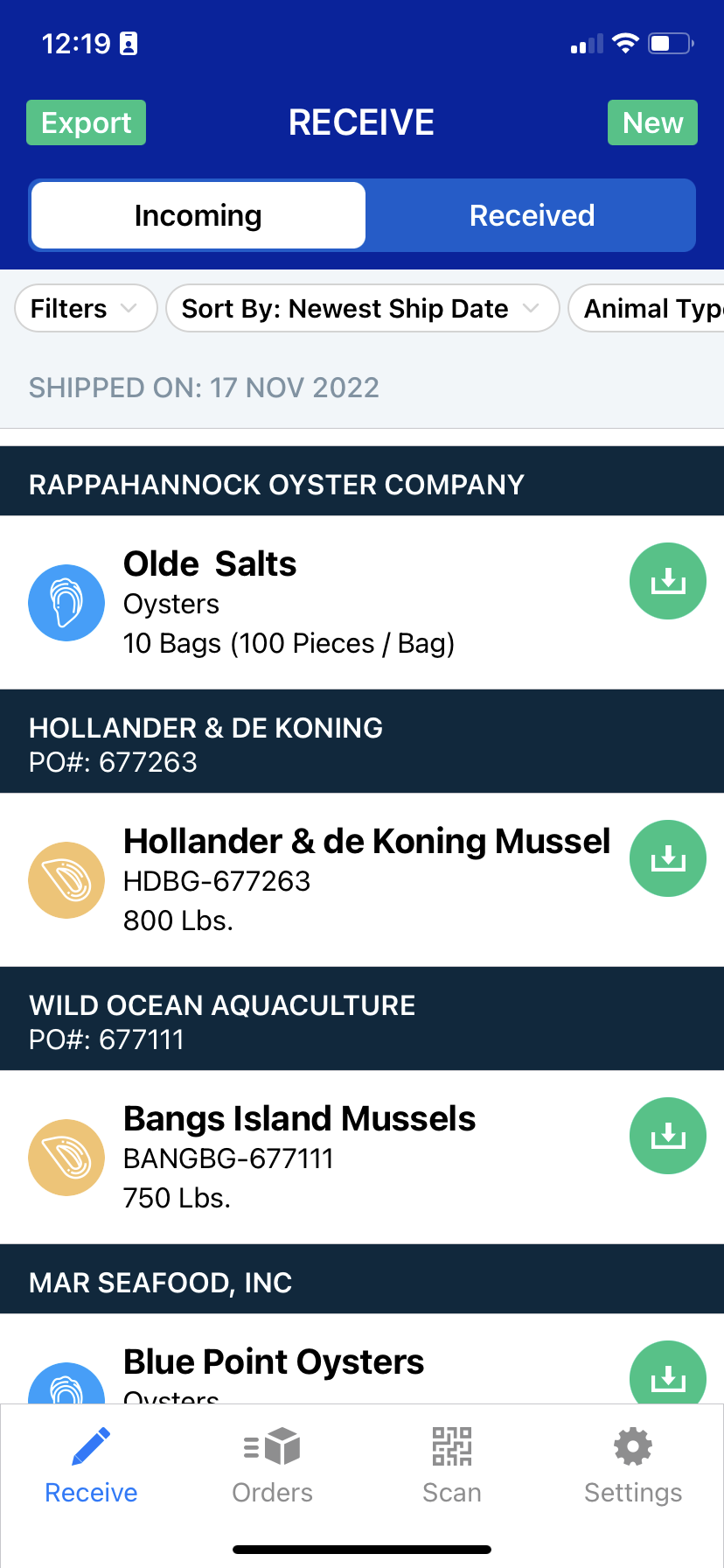The image size is (724, 1568).
Task: Receive Hollander & de Koning Mussel shipment
Action: tap(667, 858)
